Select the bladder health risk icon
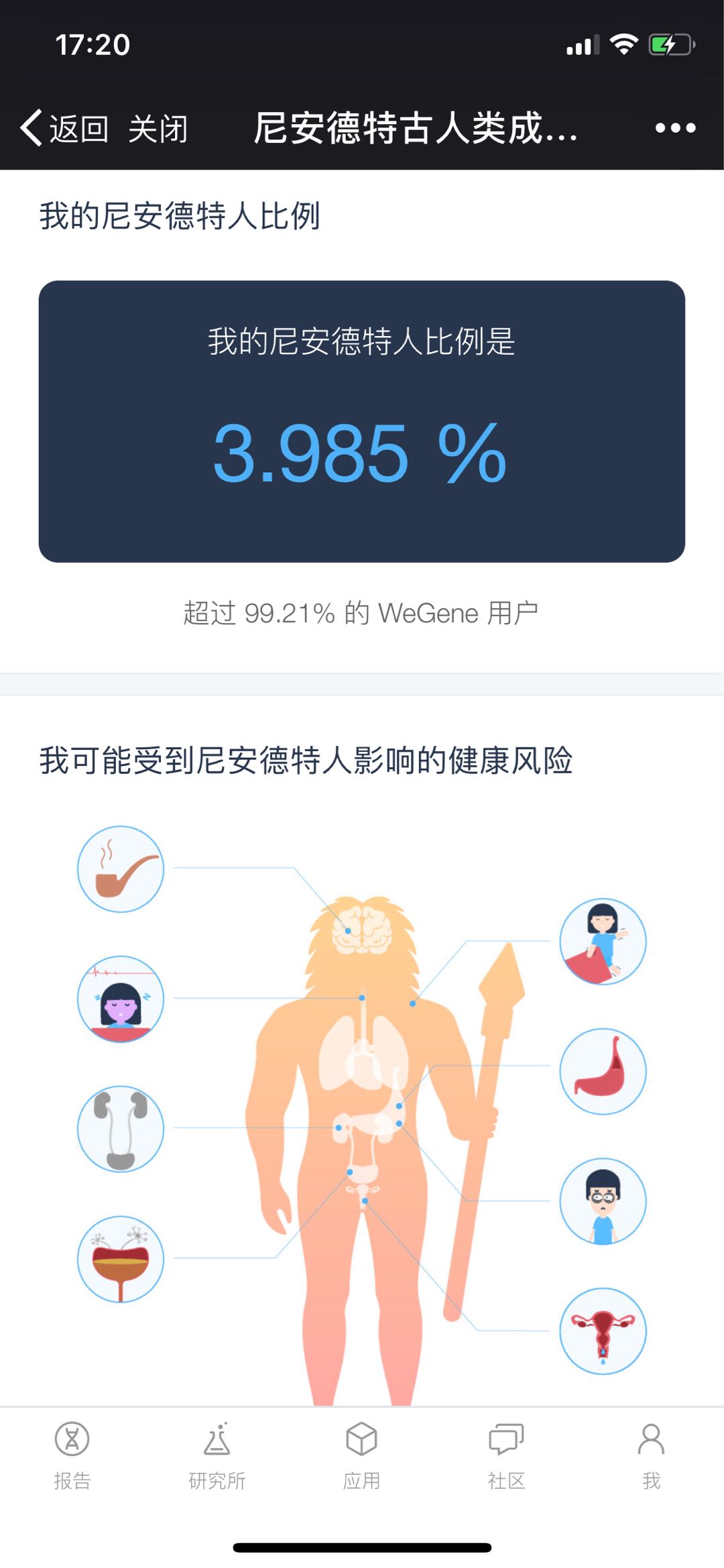 (x=121, y=1259)
